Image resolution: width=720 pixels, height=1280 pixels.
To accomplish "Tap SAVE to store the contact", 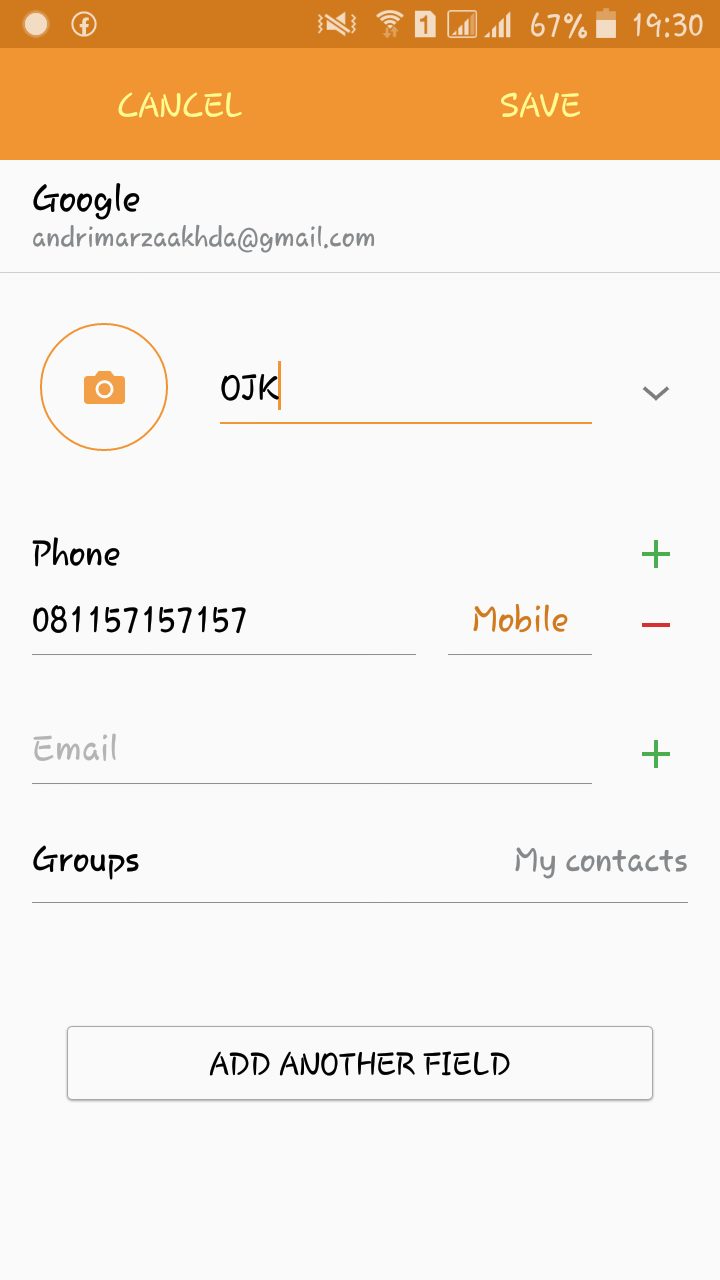I will coord(539,104).
